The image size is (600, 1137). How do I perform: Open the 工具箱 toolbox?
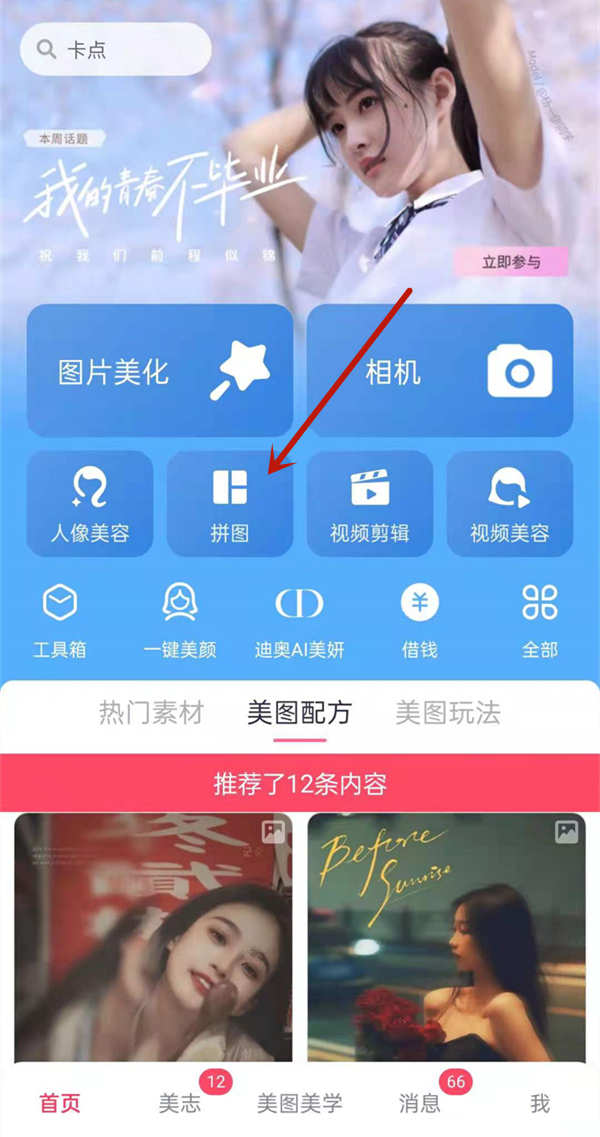point(60,620)
